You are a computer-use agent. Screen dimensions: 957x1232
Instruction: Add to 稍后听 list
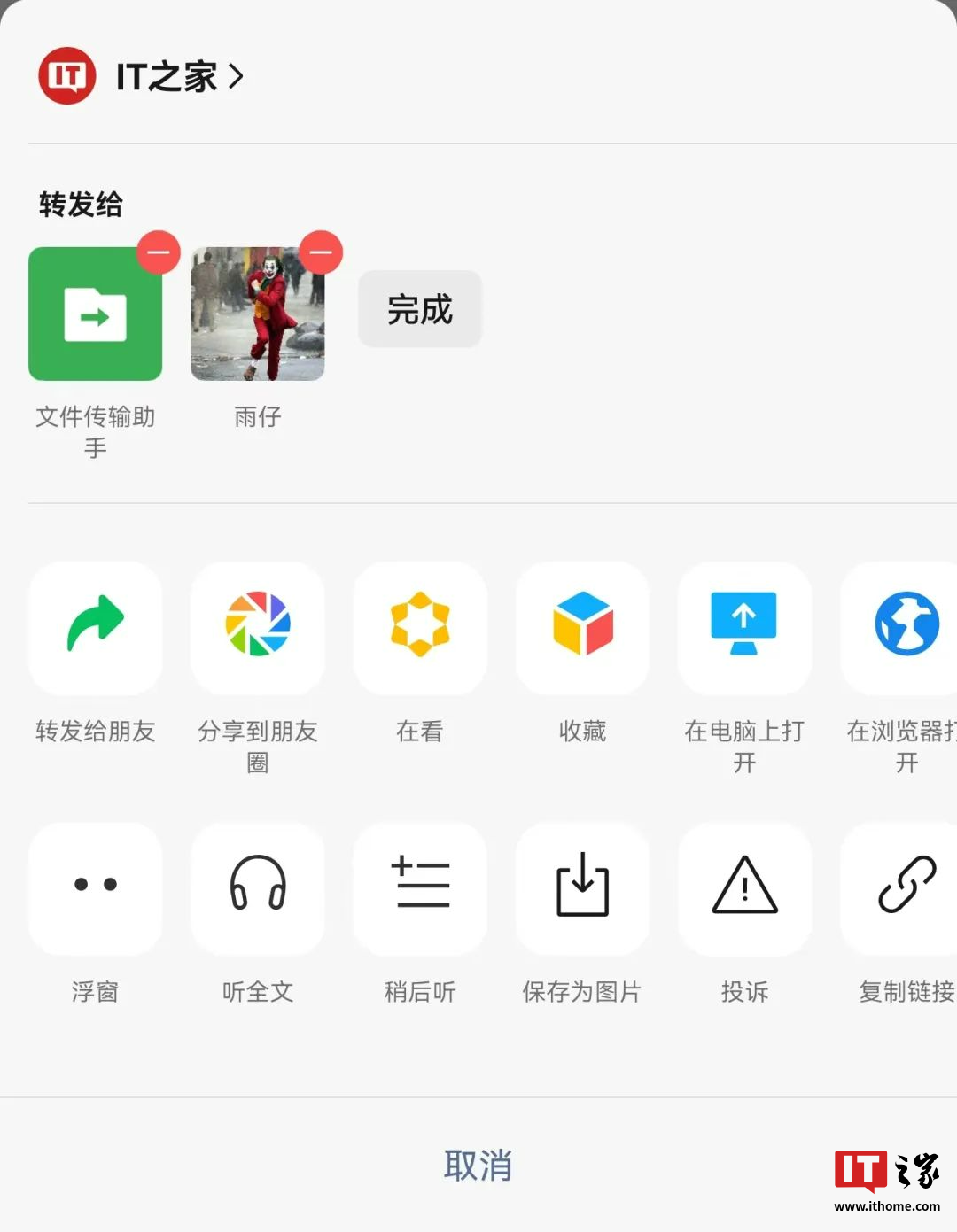click(420, 888)
